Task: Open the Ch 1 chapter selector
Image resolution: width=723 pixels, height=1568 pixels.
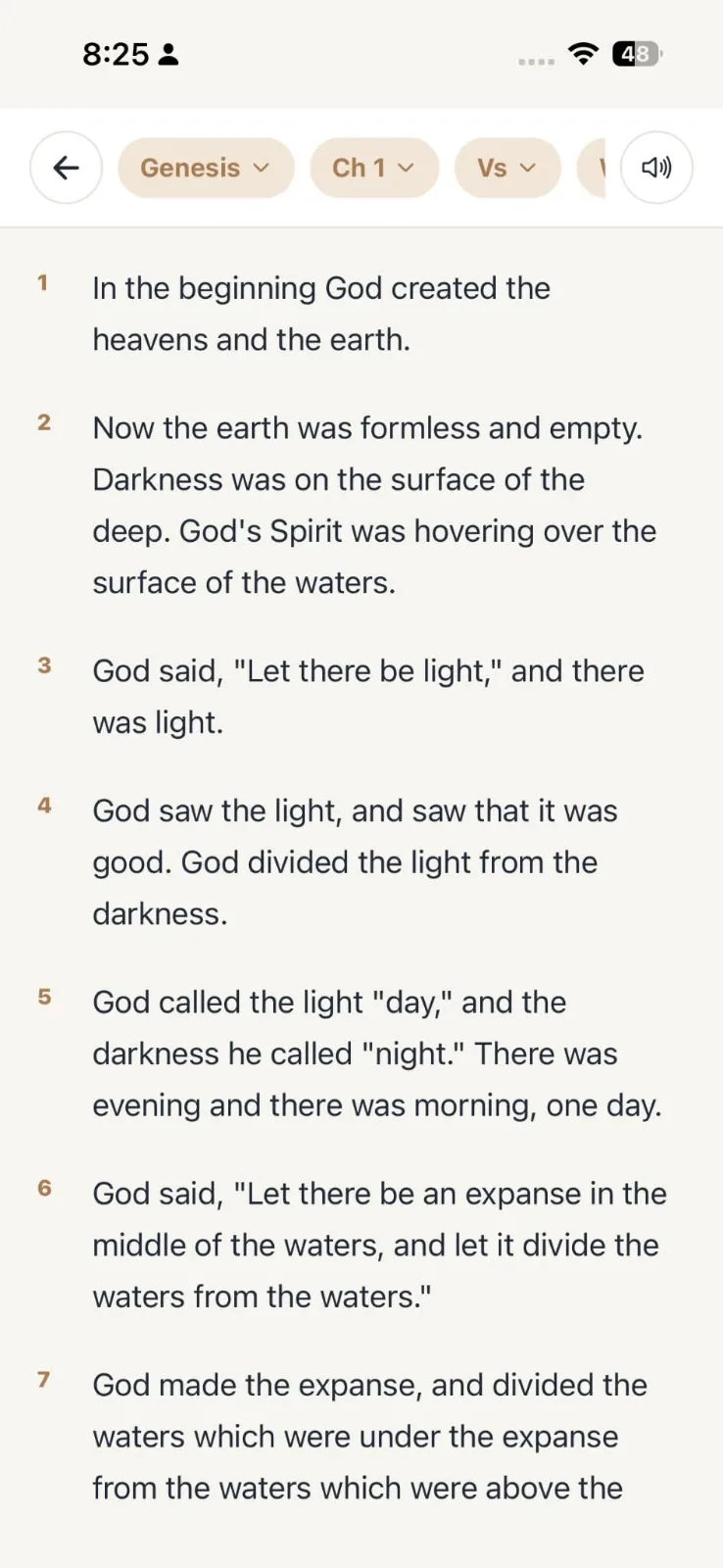Action: [374, 168]
